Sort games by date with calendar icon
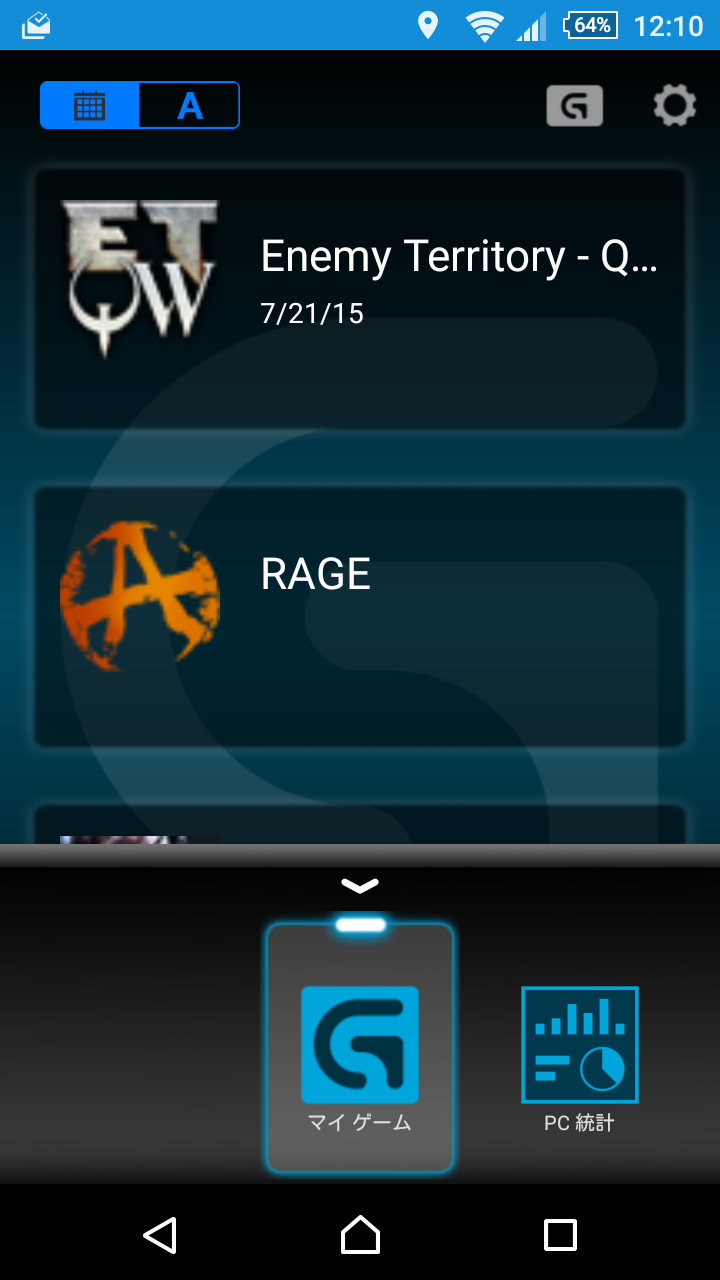This screenshot has height=1280, width=720. click(x=90, y=105)
